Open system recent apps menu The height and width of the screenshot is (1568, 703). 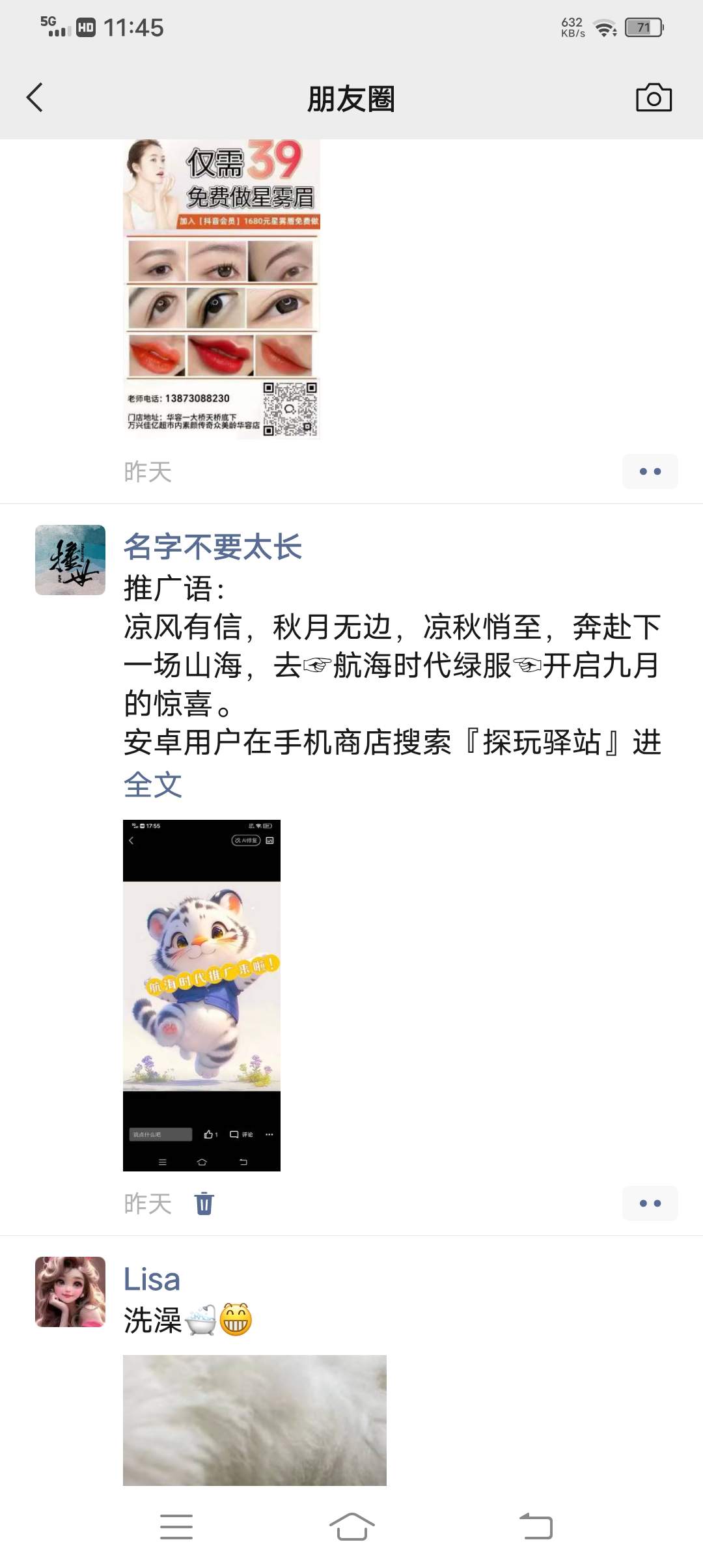[x=176, y=1526]
